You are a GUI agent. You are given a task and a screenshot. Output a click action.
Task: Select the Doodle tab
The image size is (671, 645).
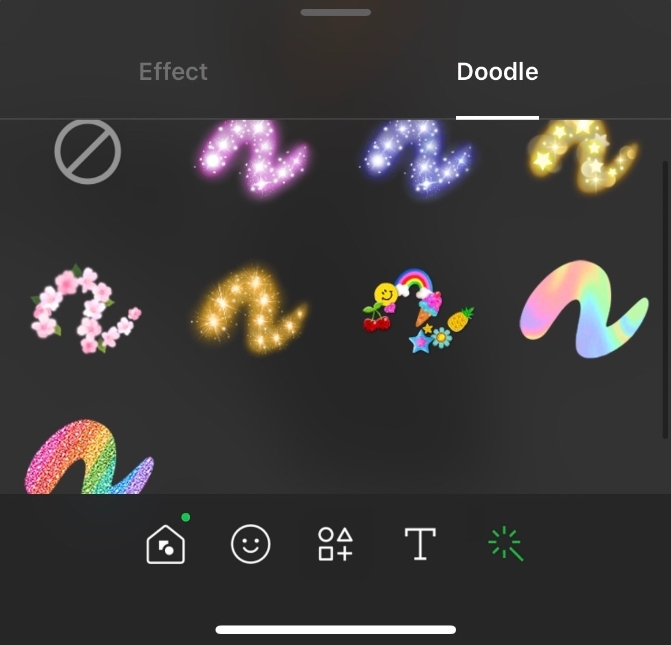pos(497,72)
